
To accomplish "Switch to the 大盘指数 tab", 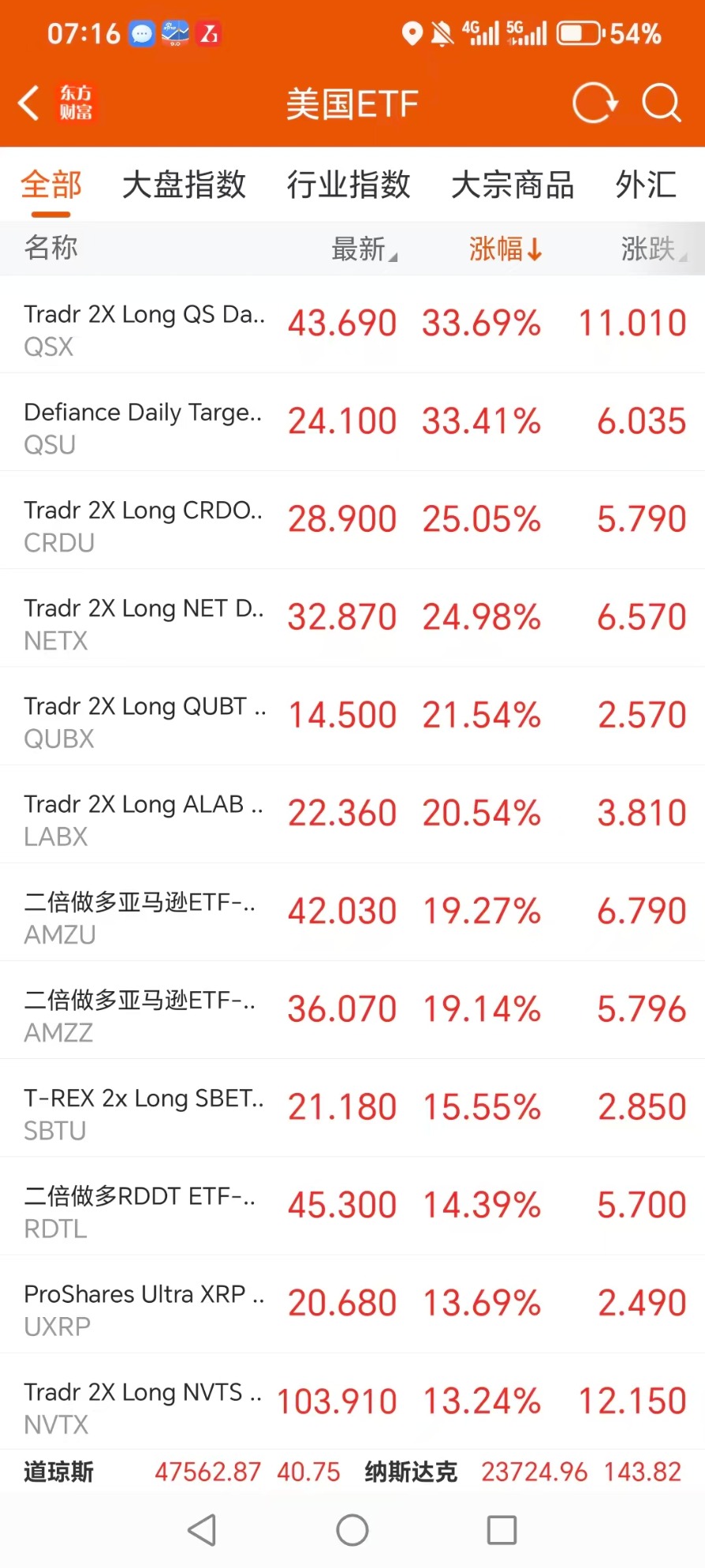I will (184, 185).
